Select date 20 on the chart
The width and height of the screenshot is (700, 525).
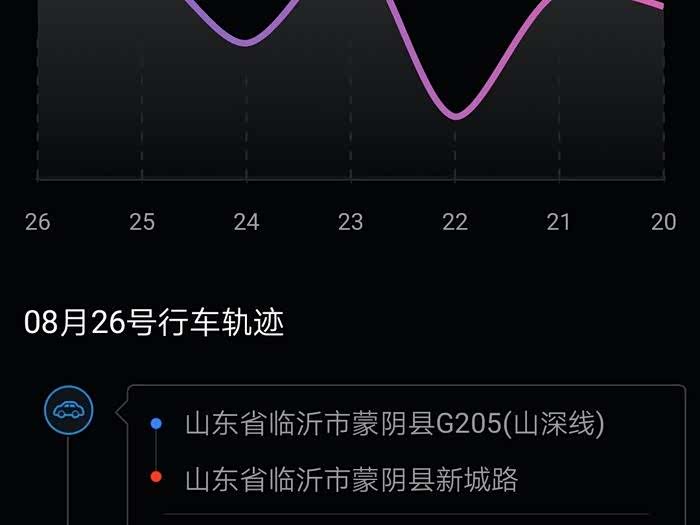point(663,222)
